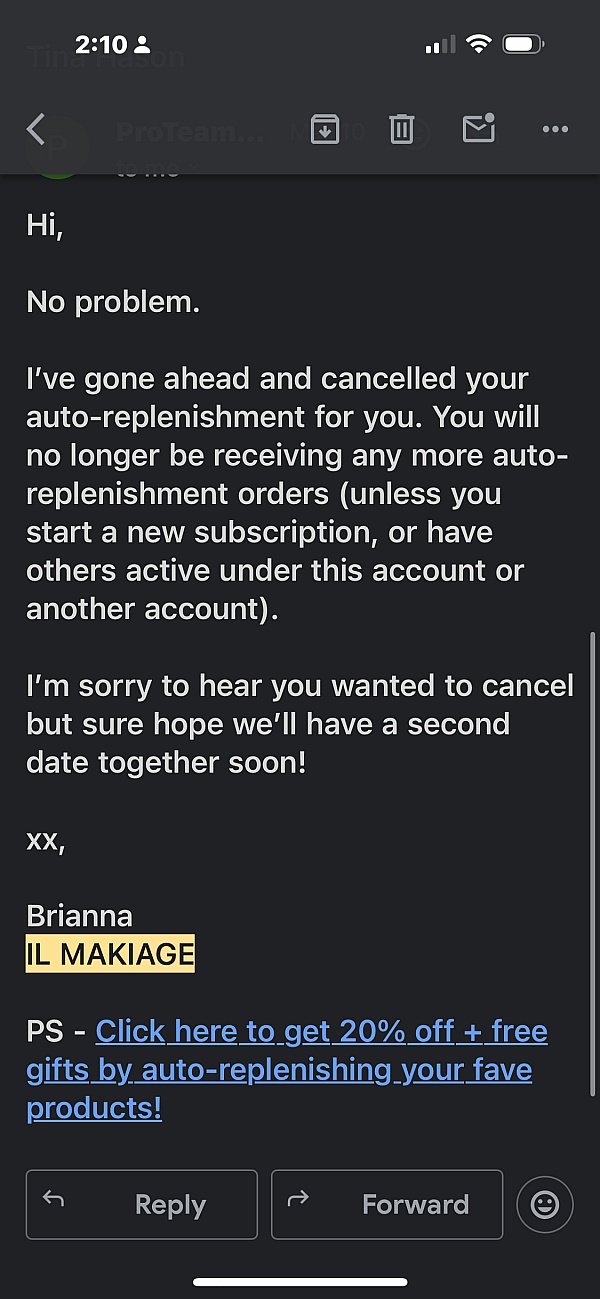Reply to Brianna's email
600x1299 pixels.
(x=142, y=1205)
